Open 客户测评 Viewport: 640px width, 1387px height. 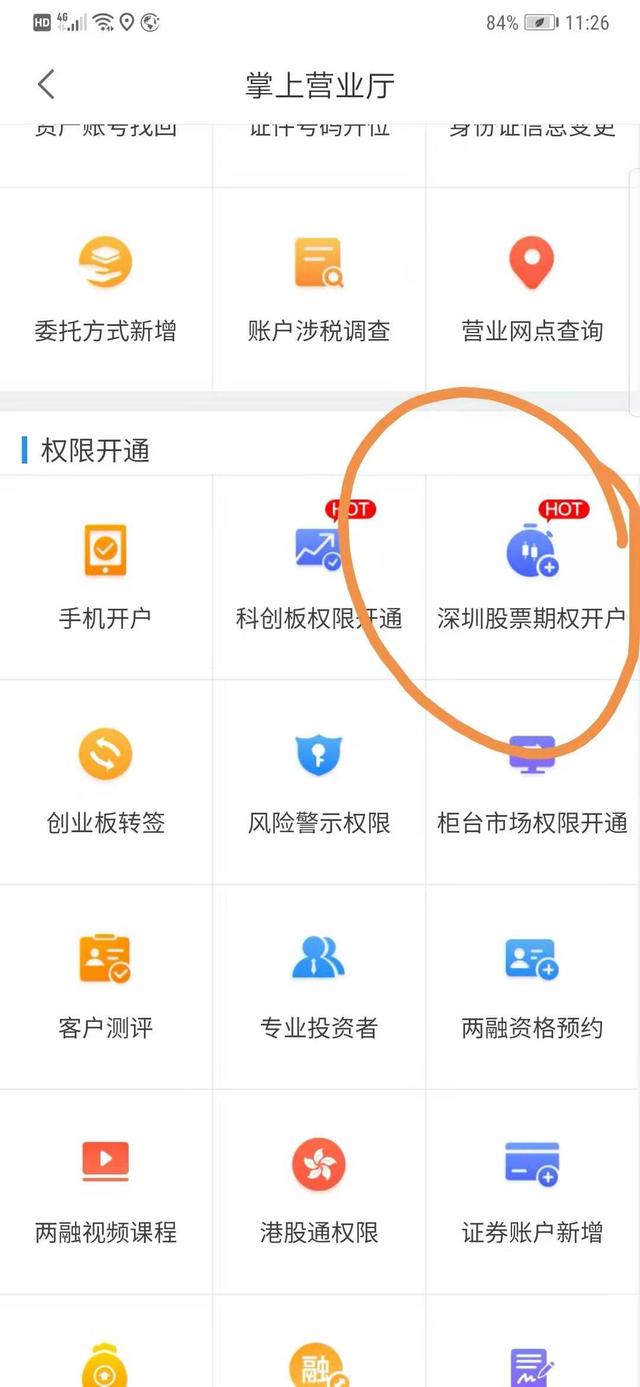tap(106, 987)
